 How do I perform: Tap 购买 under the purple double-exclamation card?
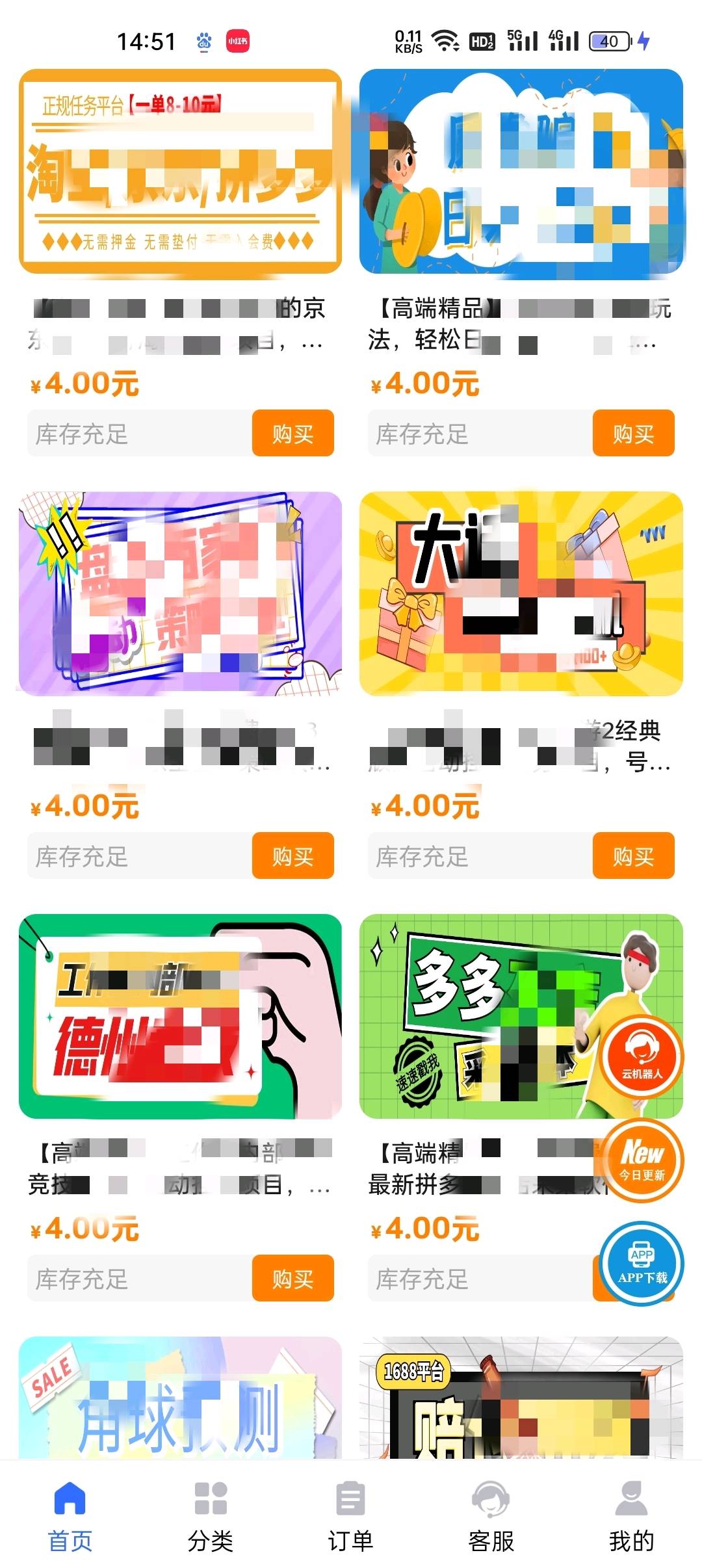tap(292, 856)
